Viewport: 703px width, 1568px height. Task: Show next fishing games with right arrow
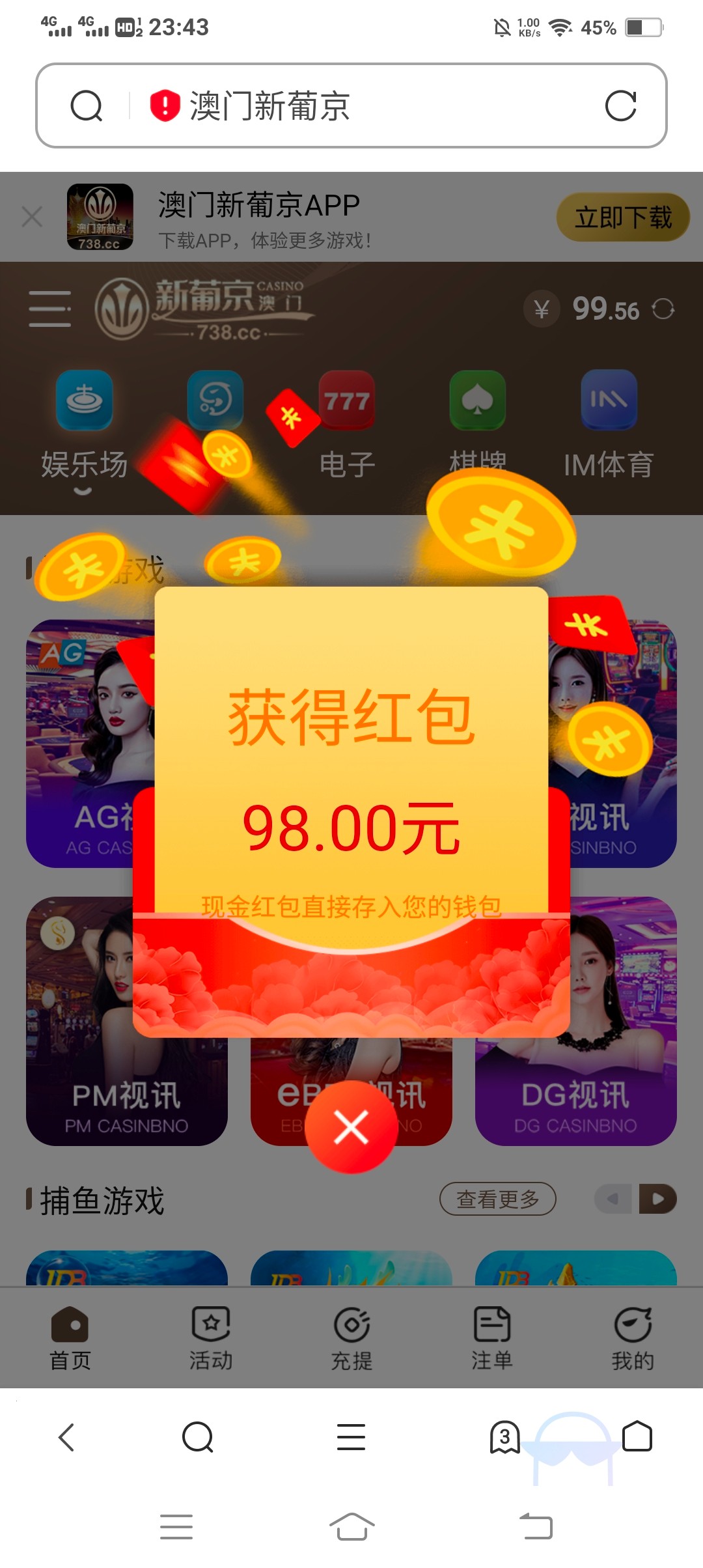(658, 1199)
